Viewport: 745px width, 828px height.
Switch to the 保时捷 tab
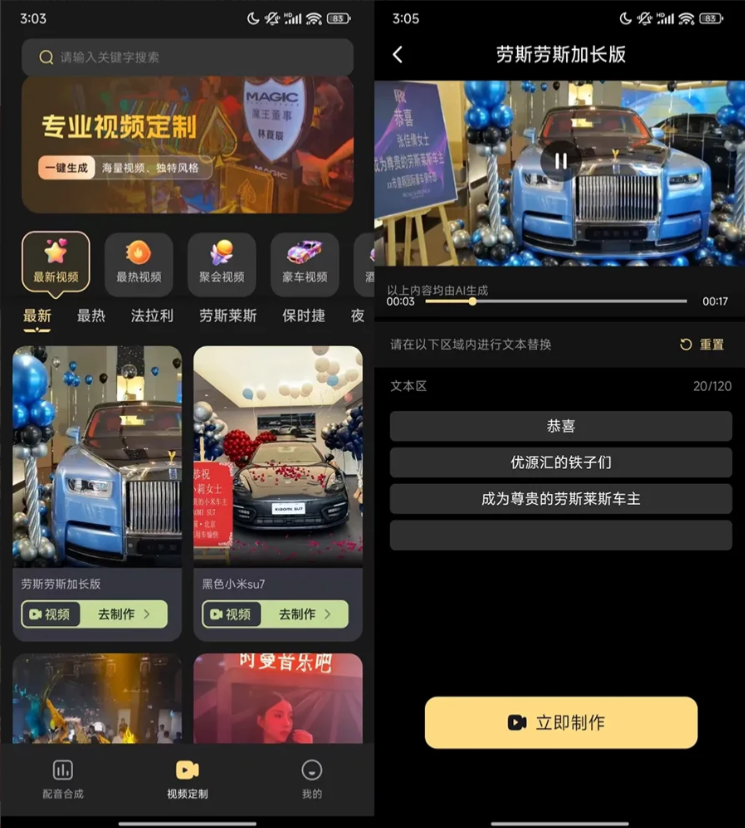click(304, 315)
